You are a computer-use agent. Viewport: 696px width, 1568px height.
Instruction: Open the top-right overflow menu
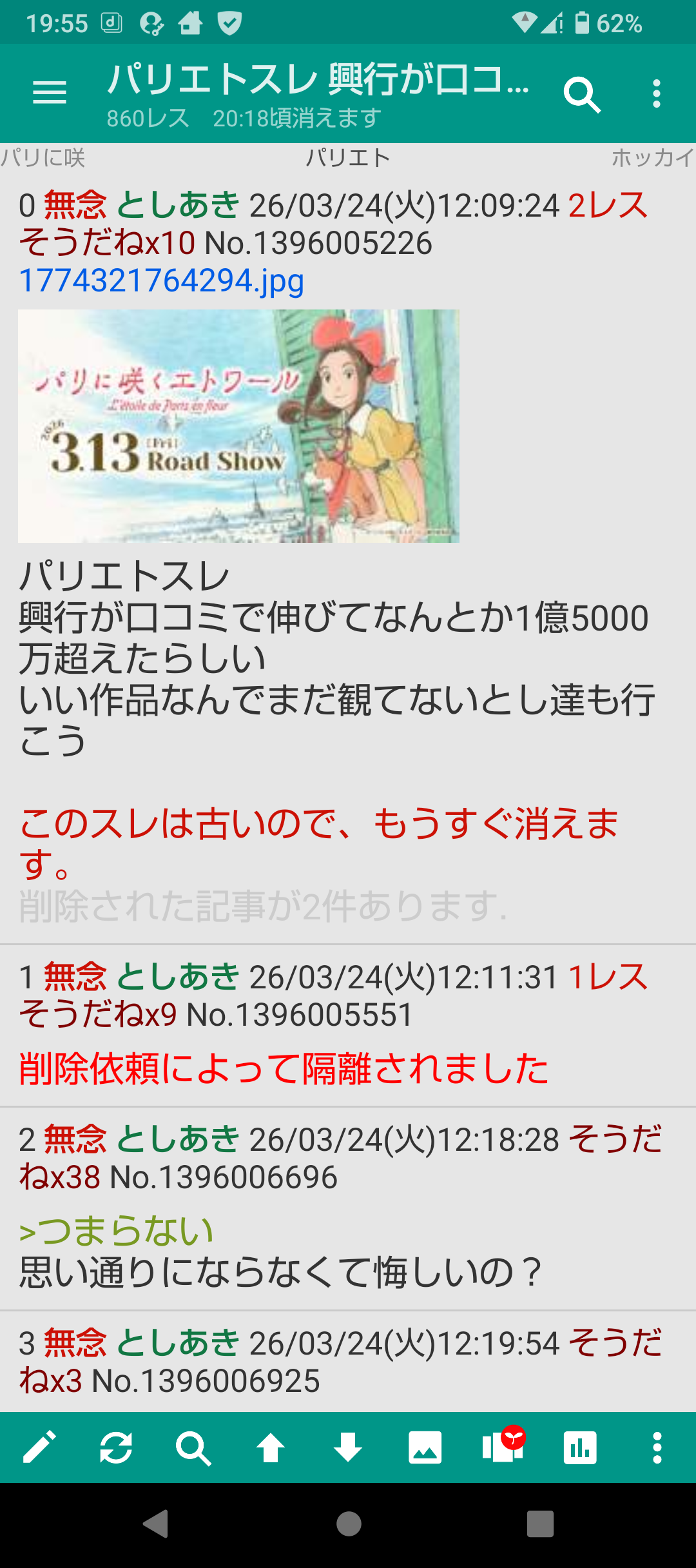pos(656,94)
